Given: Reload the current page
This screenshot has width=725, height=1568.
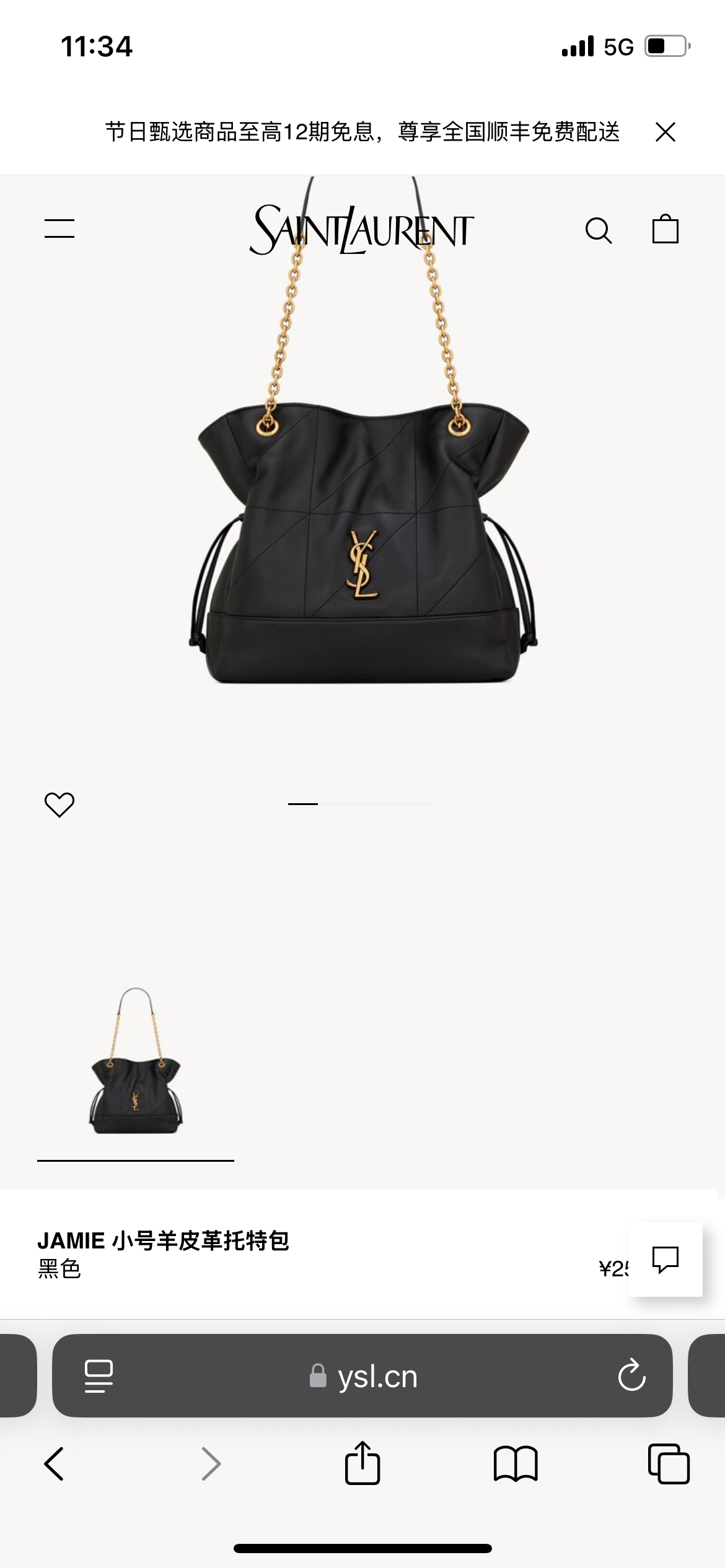Looking at the screenshot, I should (631, 1376).
